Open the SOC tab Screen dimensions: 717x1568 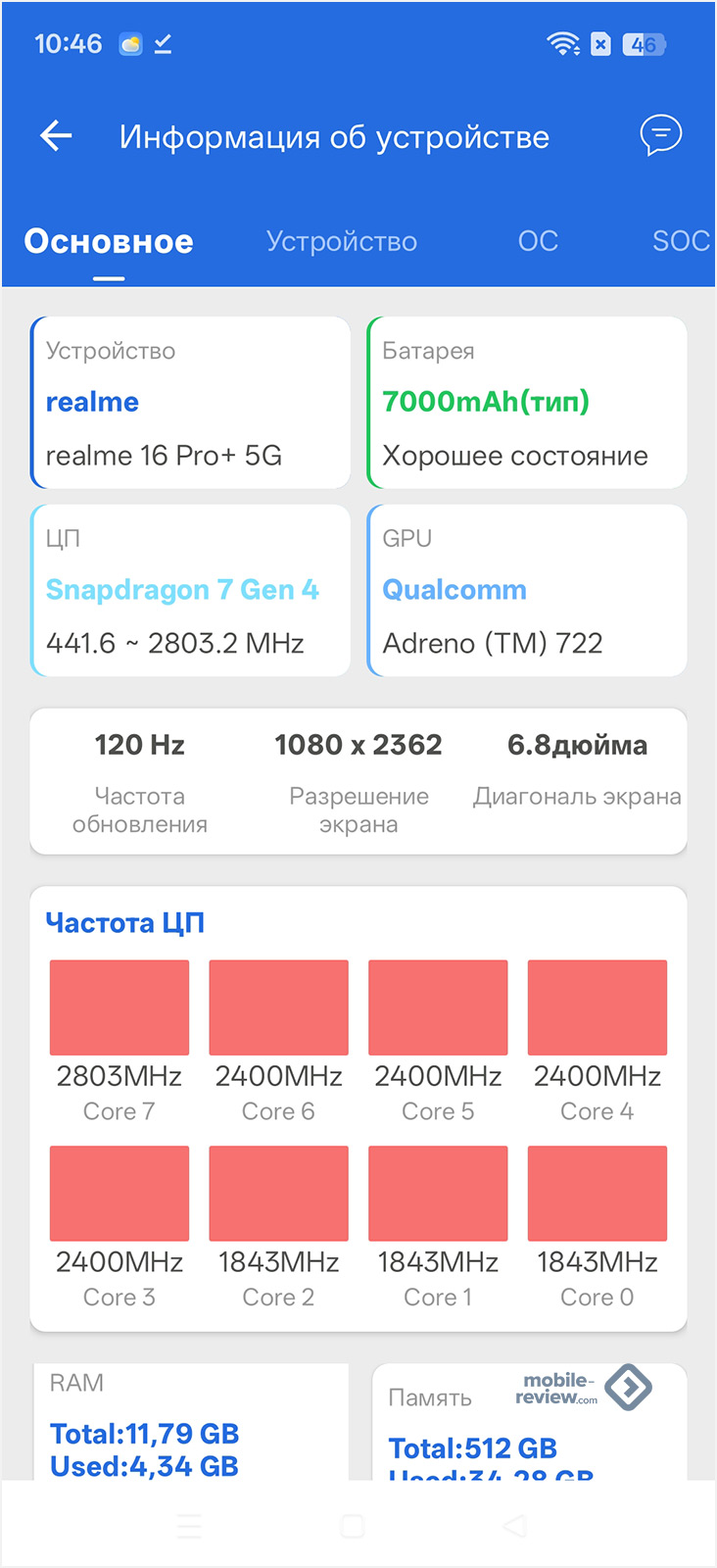(681, 242)
